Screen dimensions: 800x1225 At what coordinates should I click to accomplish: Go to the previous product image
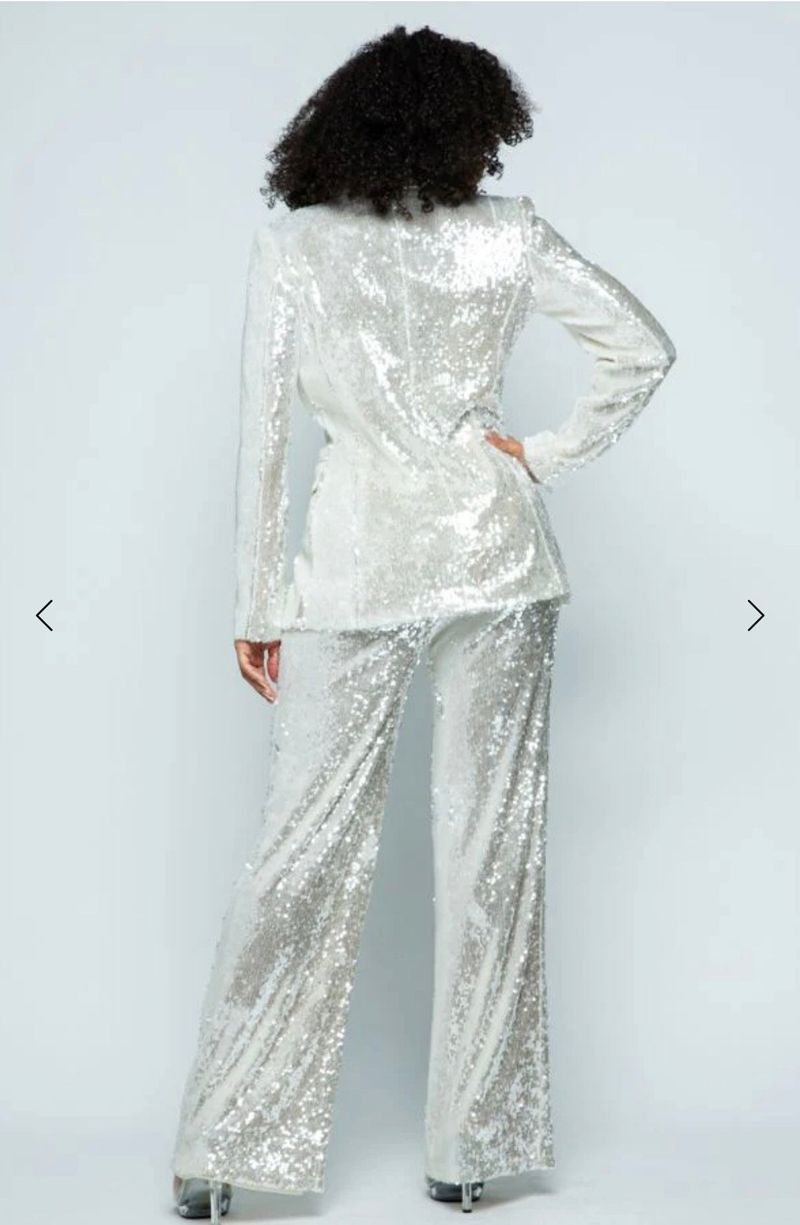click(44, 615)
